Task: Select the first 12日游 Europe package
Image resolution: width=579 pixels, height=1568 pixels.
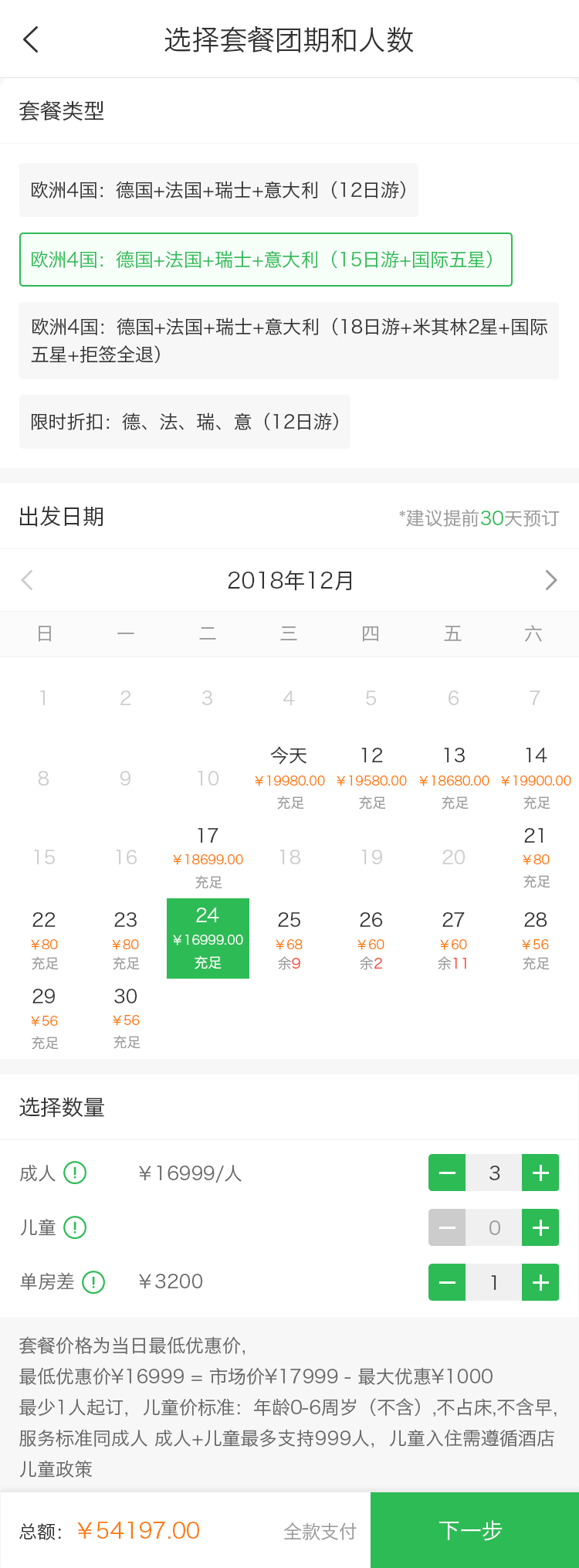Action: coord(218,190)
